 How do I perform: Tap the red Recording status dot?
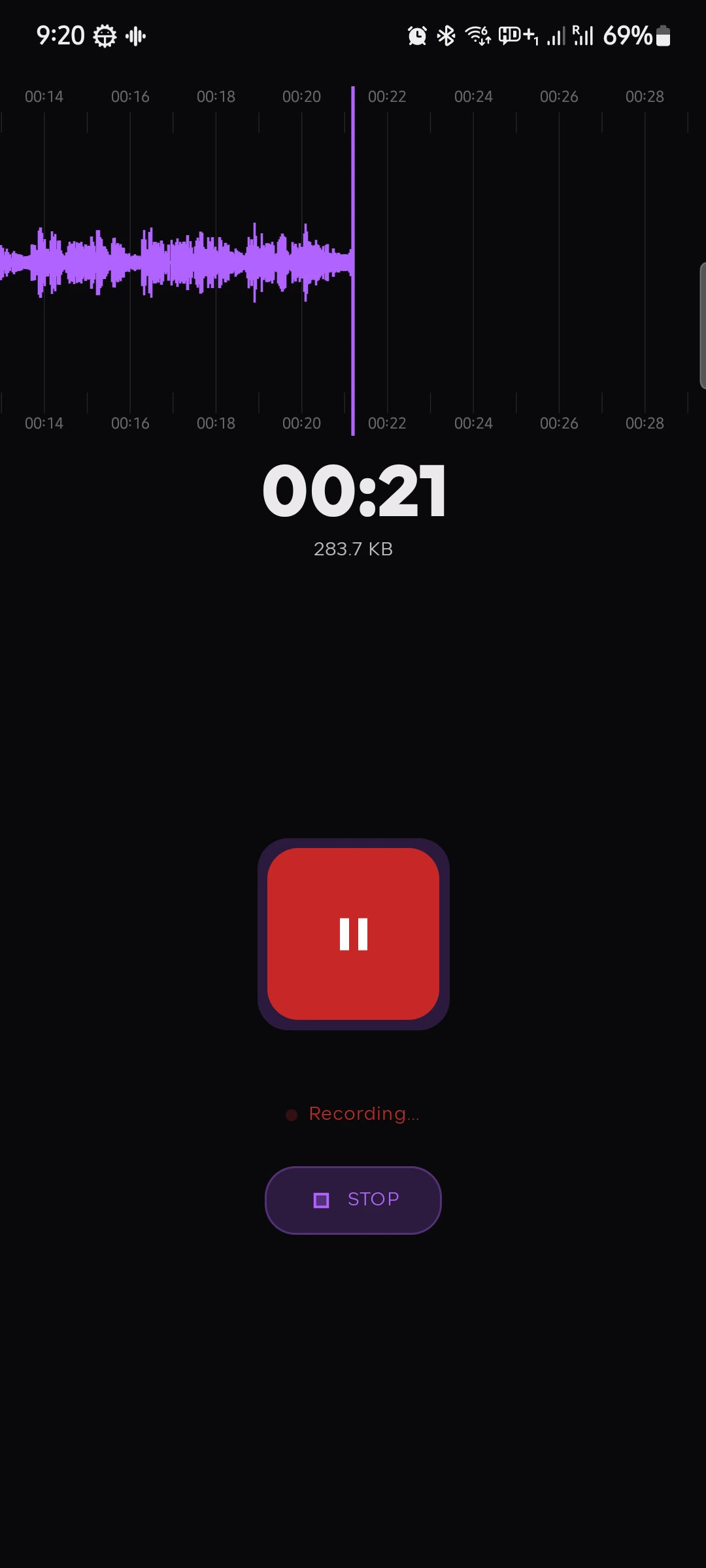[292, 1114]
